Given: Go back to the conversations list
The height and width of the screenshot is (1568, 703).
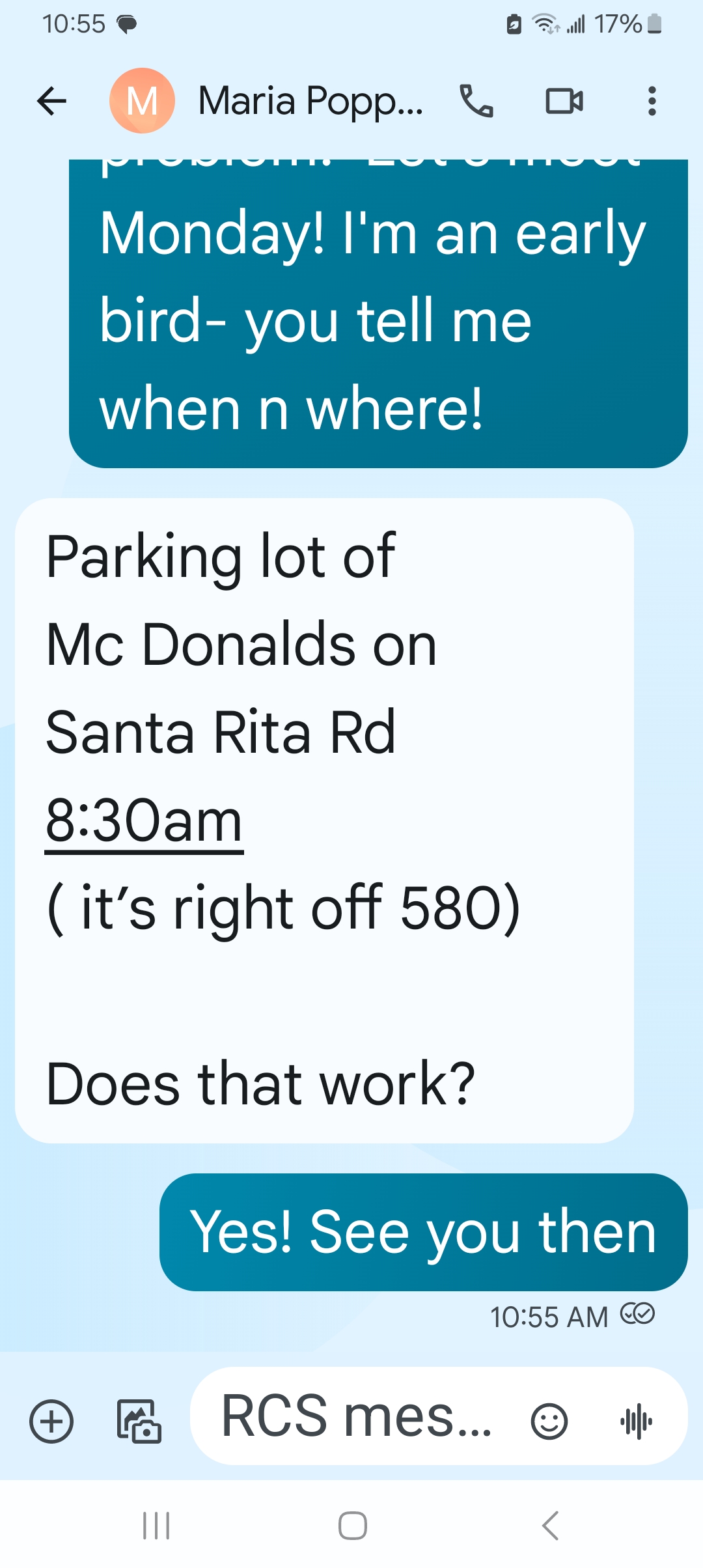Looking at the screenshot, I should (x=52, y=101).
